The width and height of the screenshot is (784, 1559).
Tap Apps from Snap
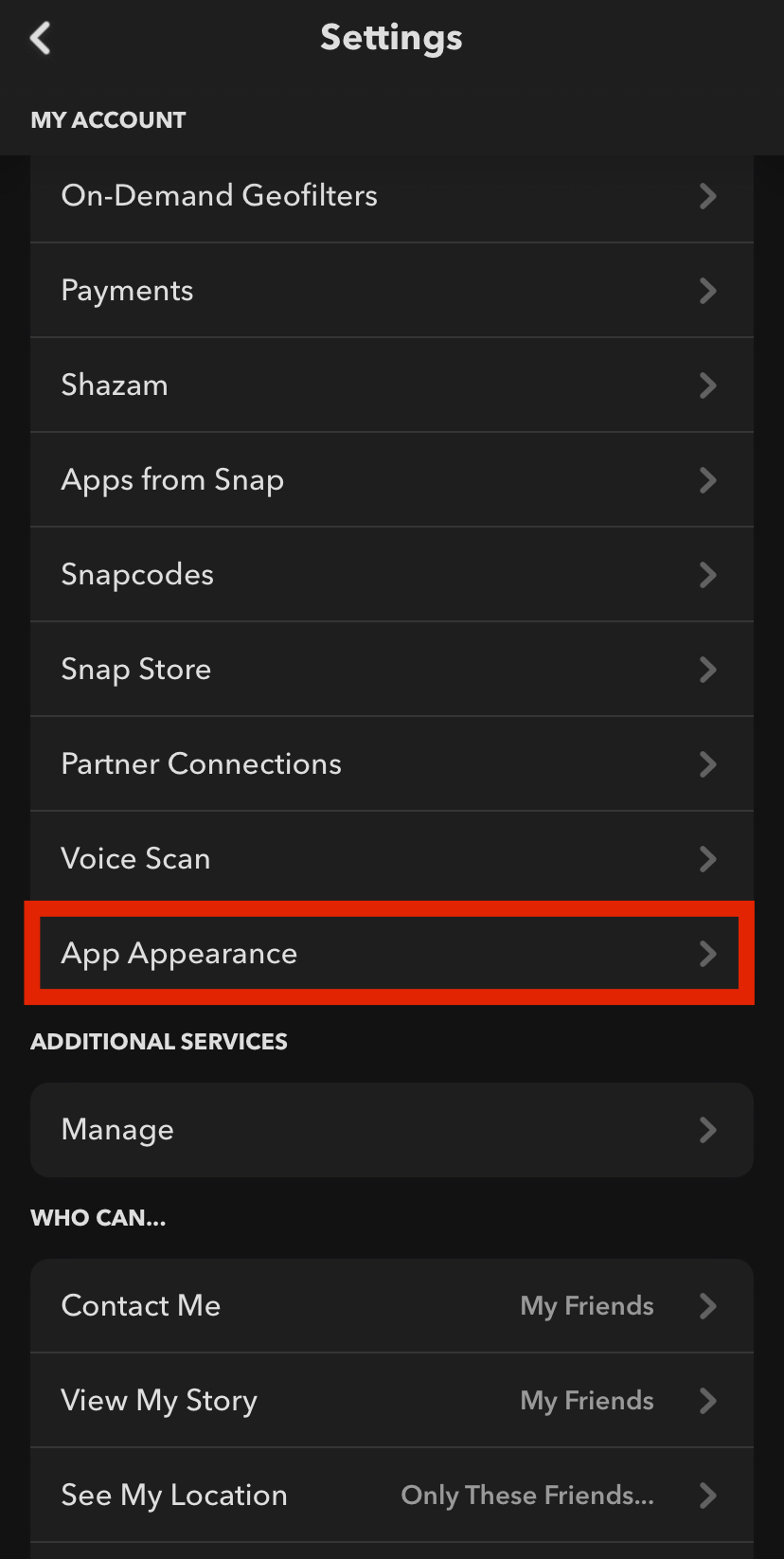tap(391, 480)
